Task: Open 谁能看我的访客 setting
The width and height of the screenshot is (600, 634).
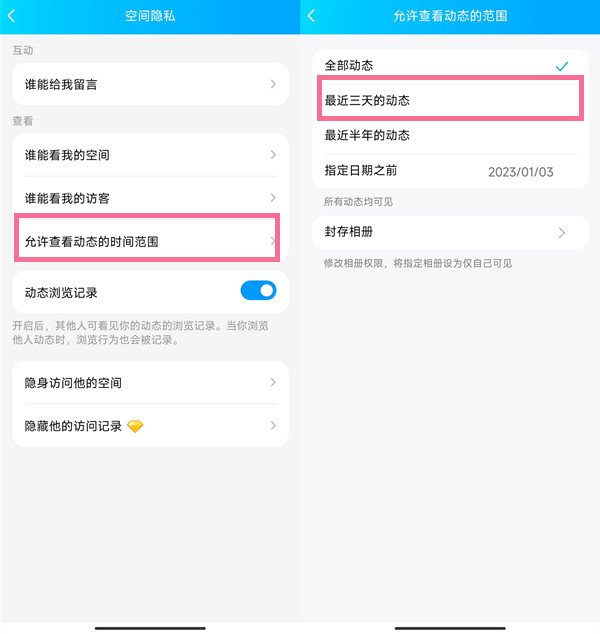Action: [150, 198]
